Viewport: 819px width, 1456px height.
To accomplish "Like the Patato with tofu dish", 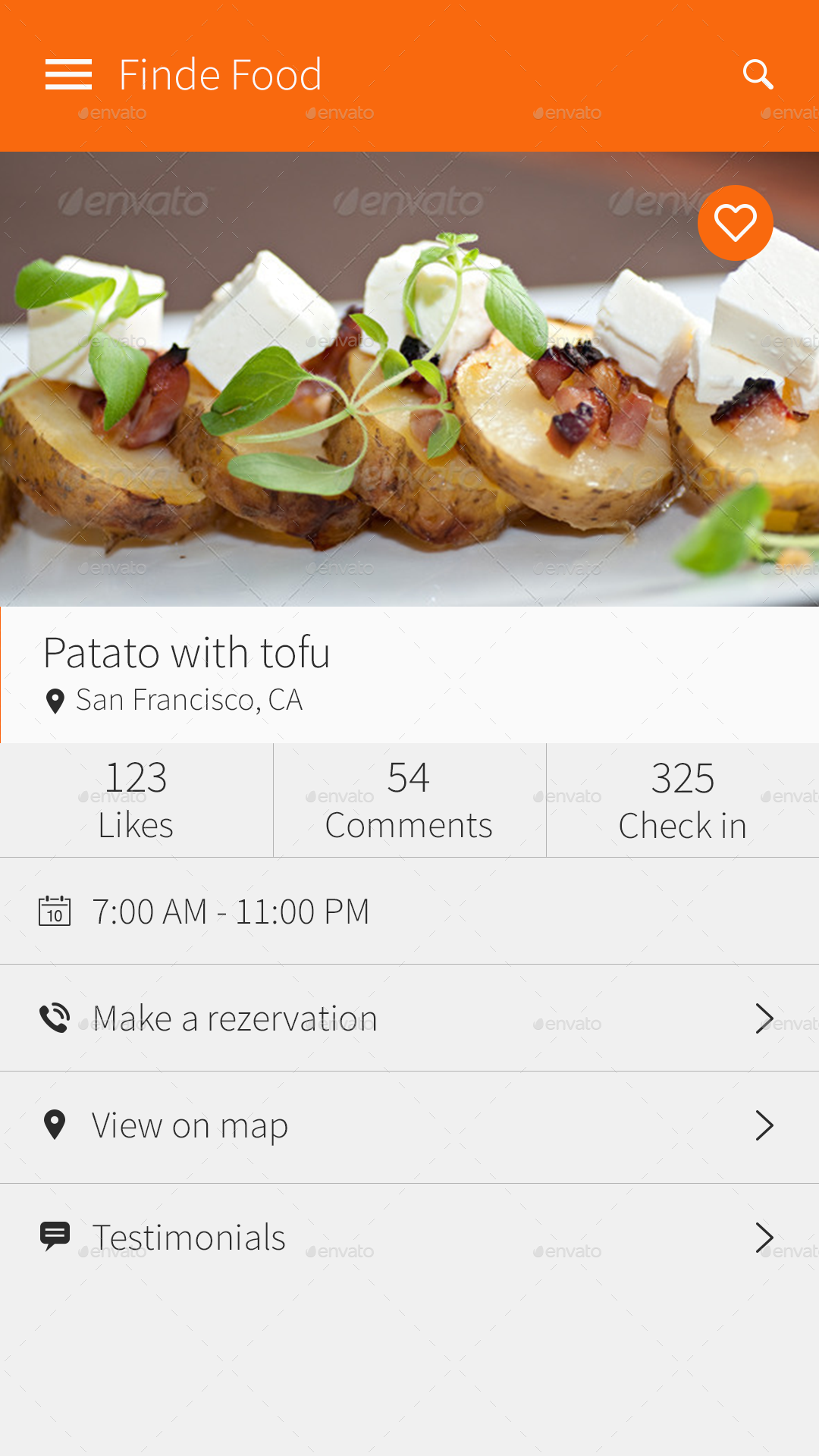I will tap(136, 800).
